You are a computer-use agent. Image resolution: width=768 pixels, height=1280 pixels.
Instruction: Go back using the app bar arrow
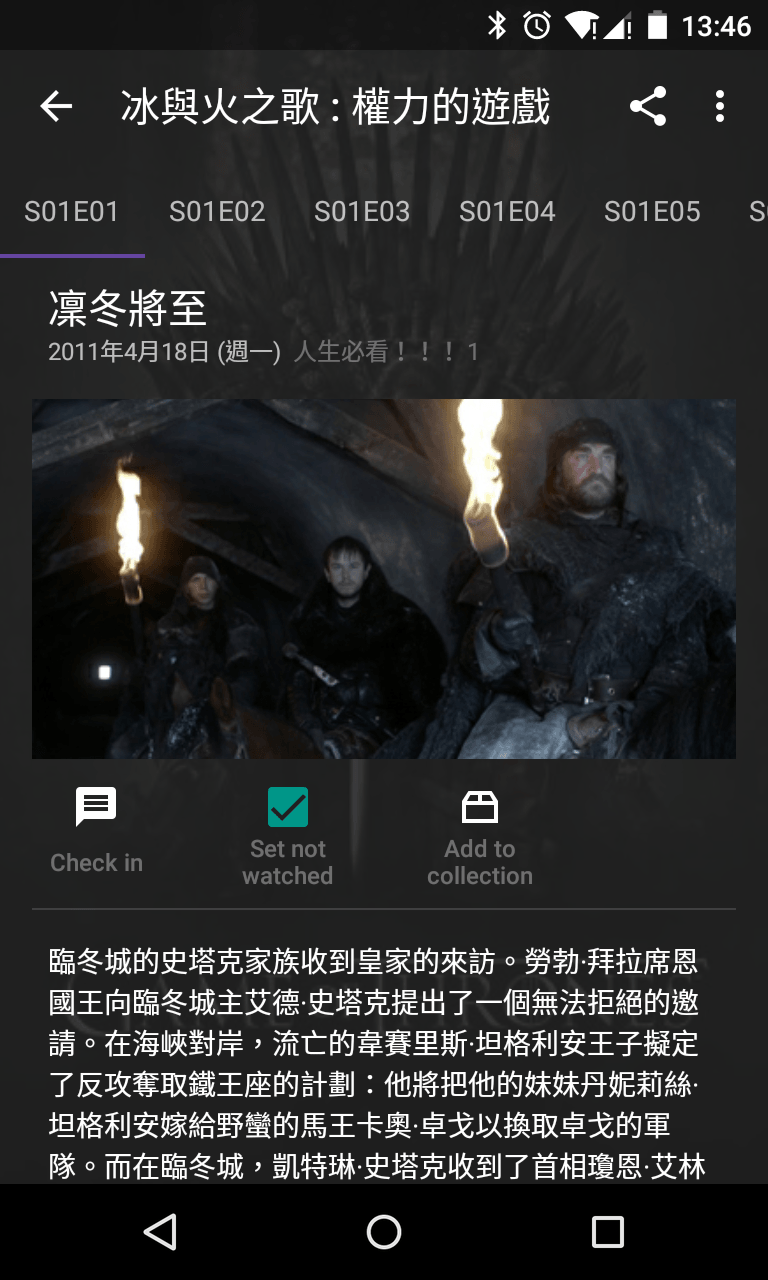point(57,106)
